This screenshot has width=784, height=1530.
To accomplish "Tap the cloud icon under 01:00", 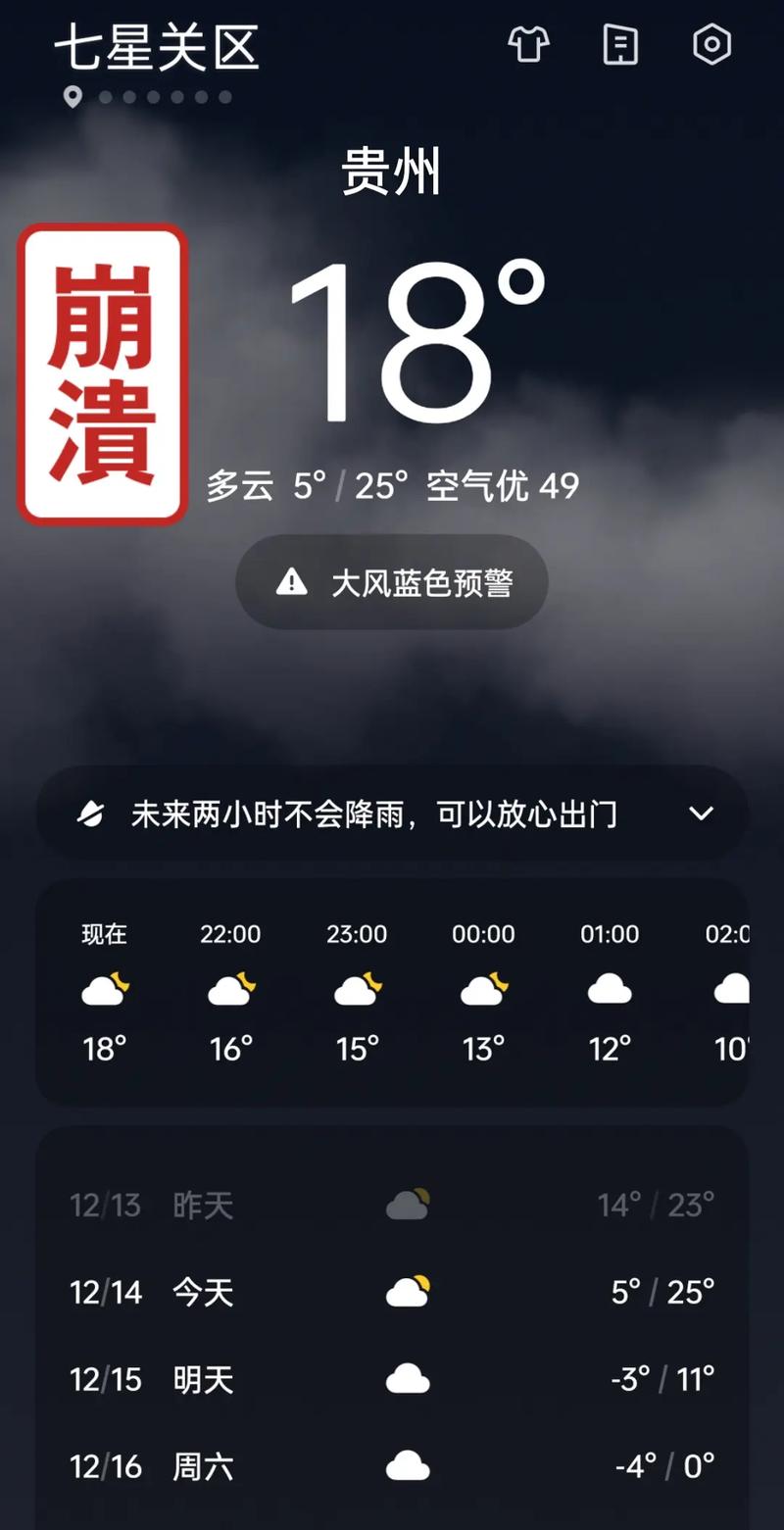I will 609,989.
